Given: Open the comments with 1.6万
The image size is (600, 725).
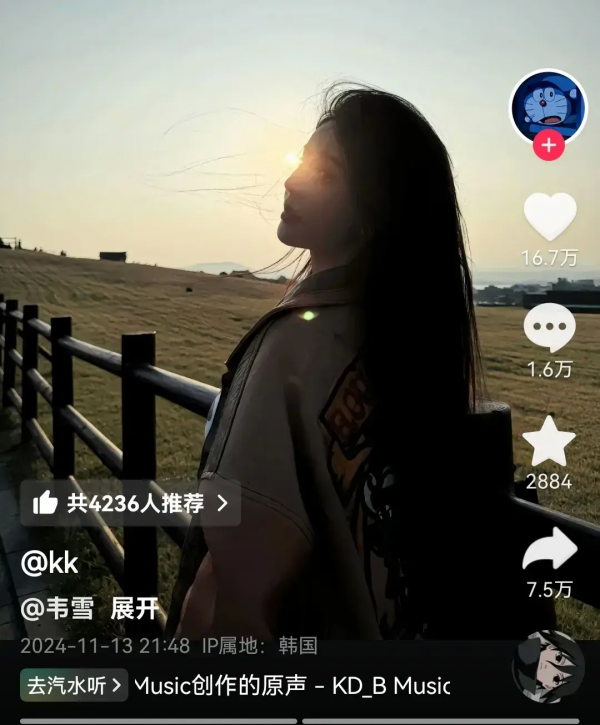Looking at the screenshot, I should (x=550, y=328).
